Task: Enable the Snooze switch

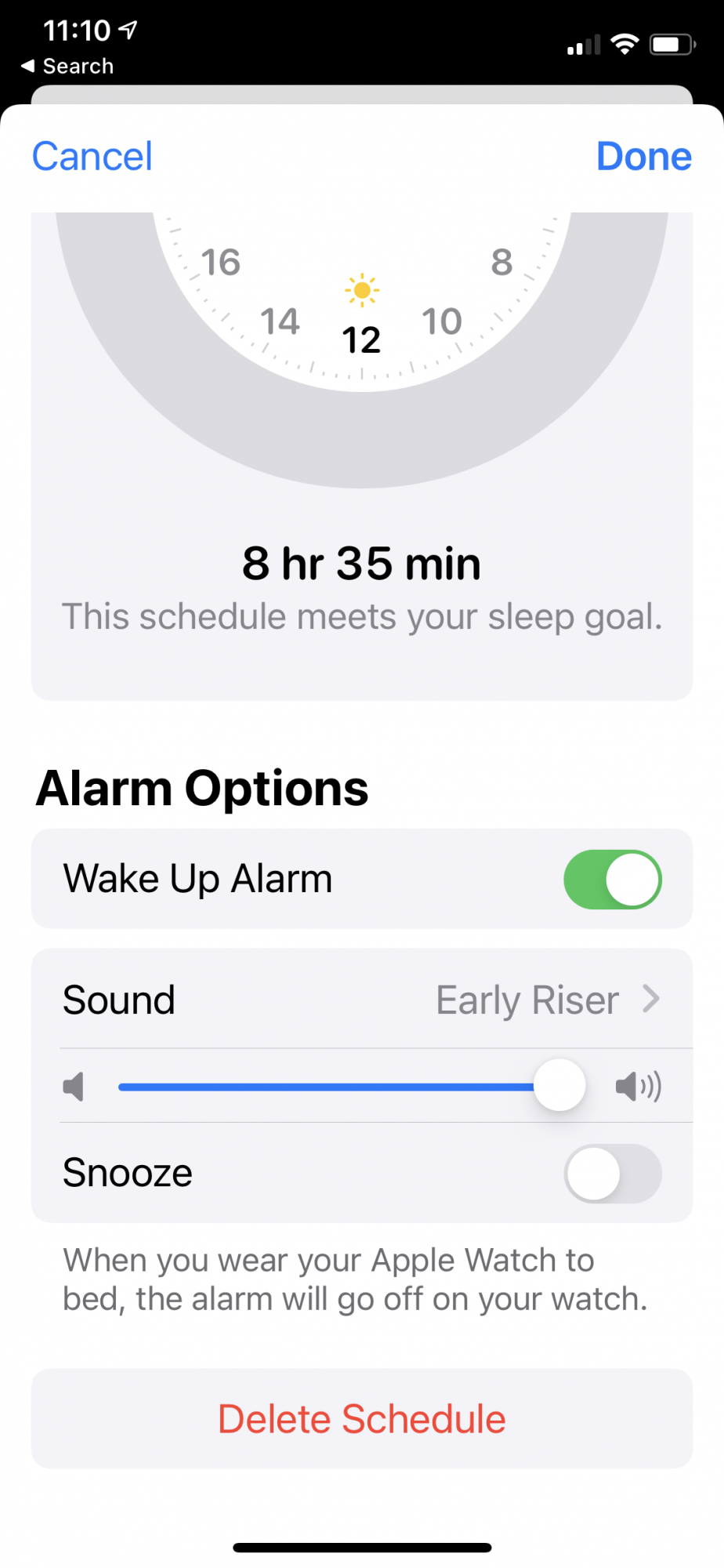Action: click(x=612, y=1174)
